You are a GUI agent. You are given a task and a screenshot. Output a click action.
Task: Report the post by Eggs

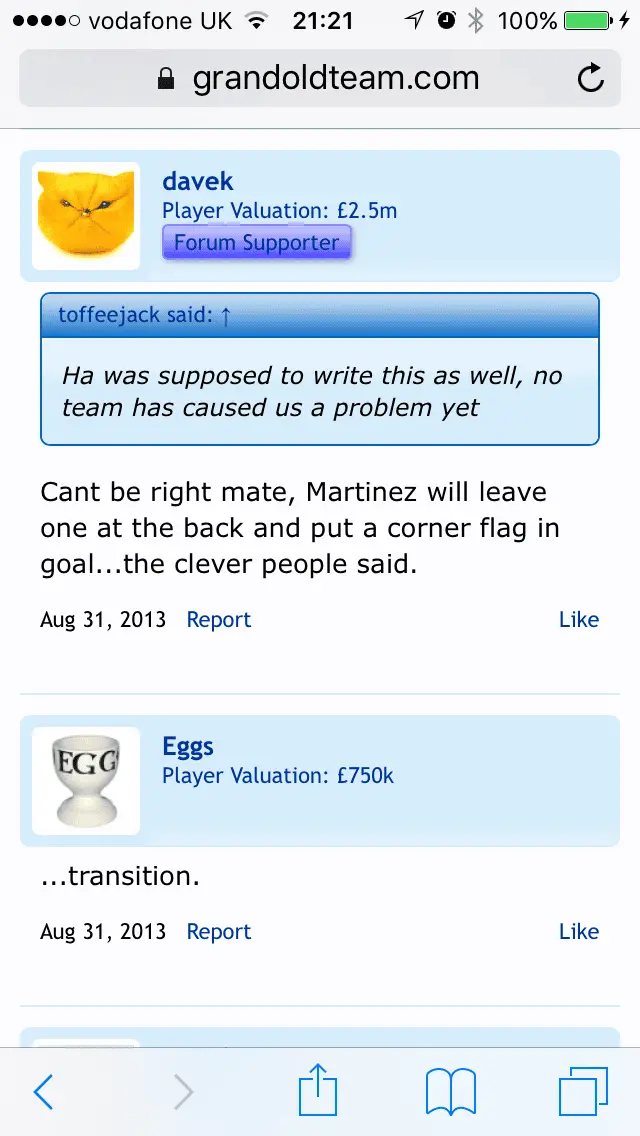coord(218,932)
